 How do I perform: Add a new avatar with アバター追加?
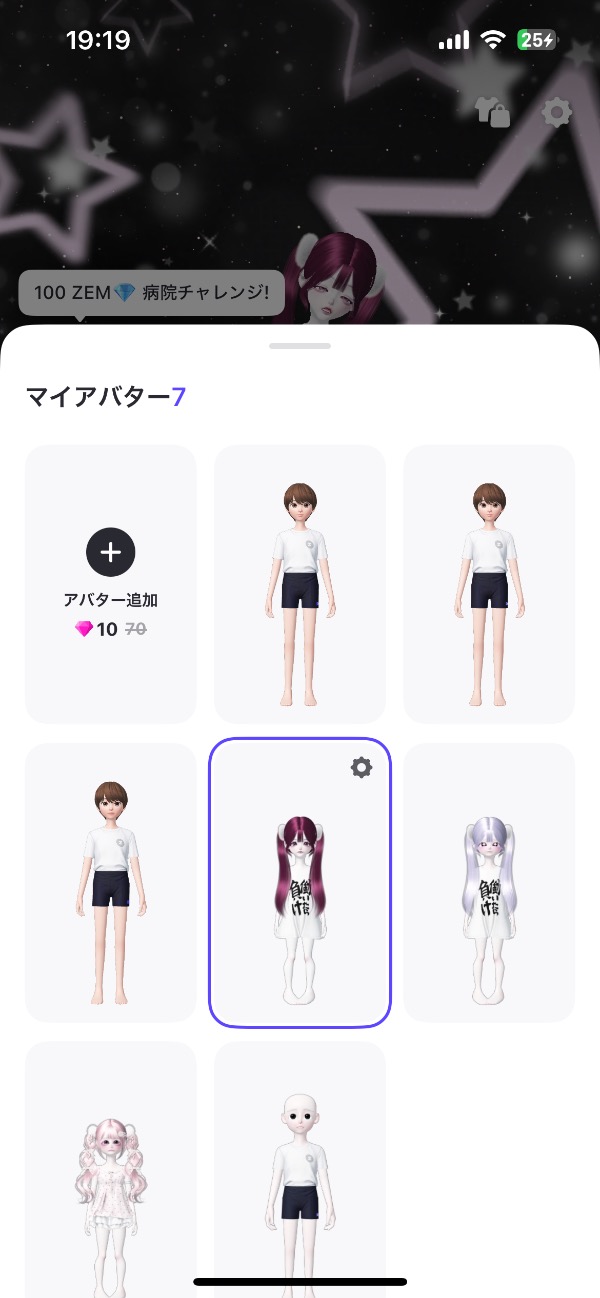point(110,584)
